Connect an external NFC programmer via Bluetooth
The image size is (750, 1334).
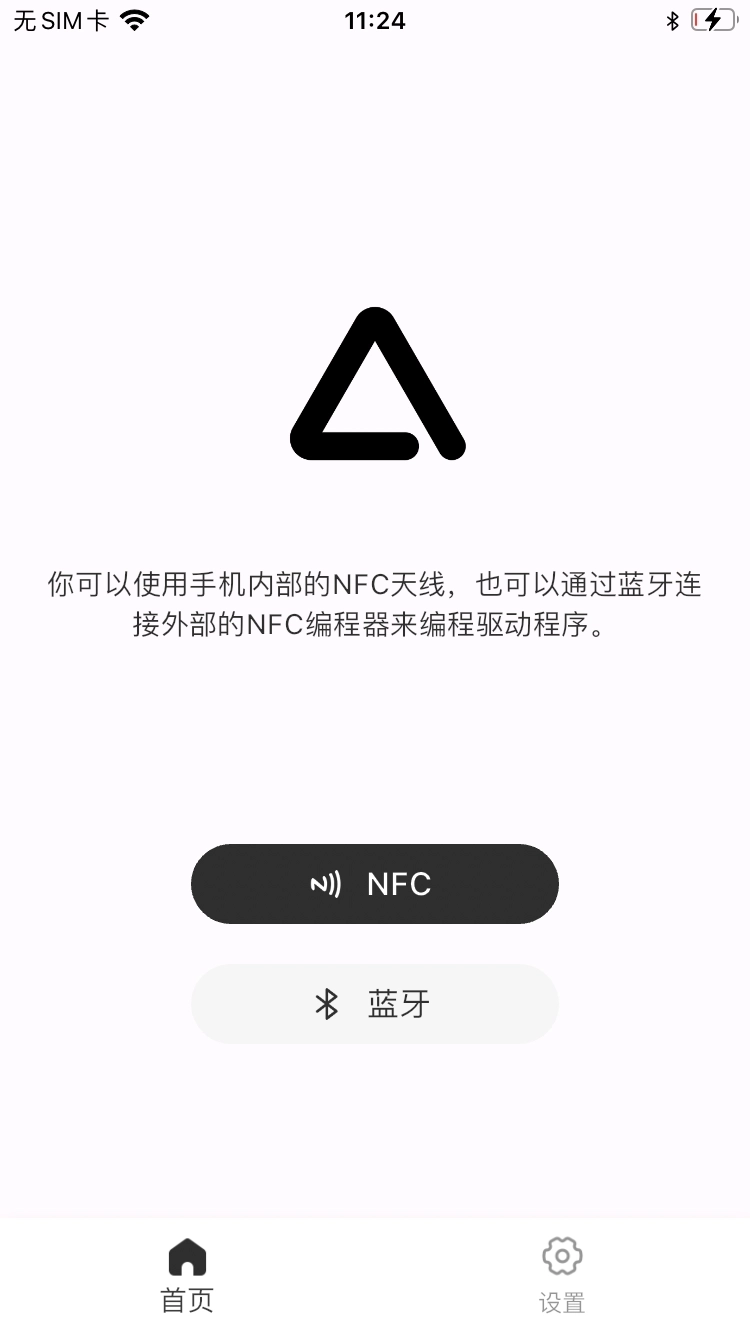pos(375,1004)
